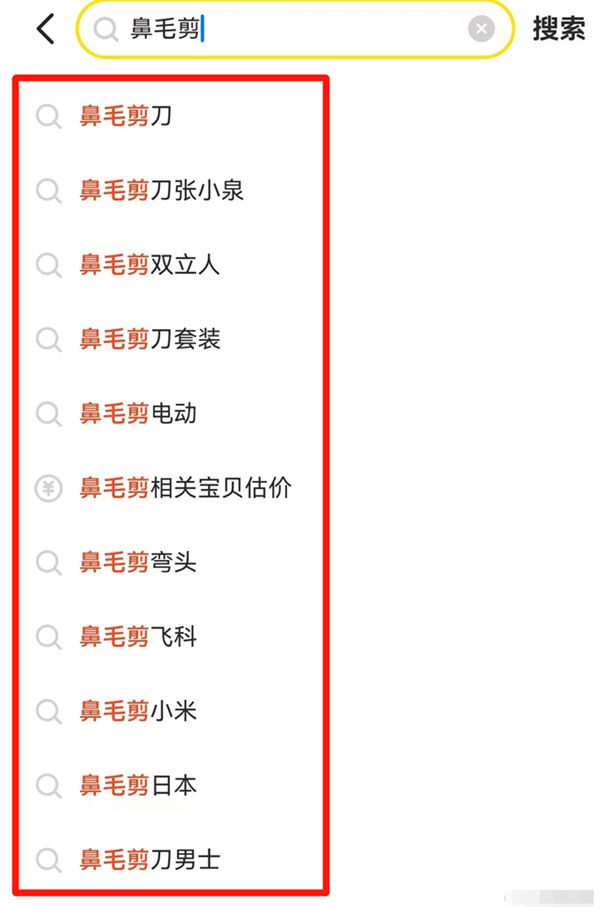Open the suggestion 鼻毛剪日本

tap(138, 785)
